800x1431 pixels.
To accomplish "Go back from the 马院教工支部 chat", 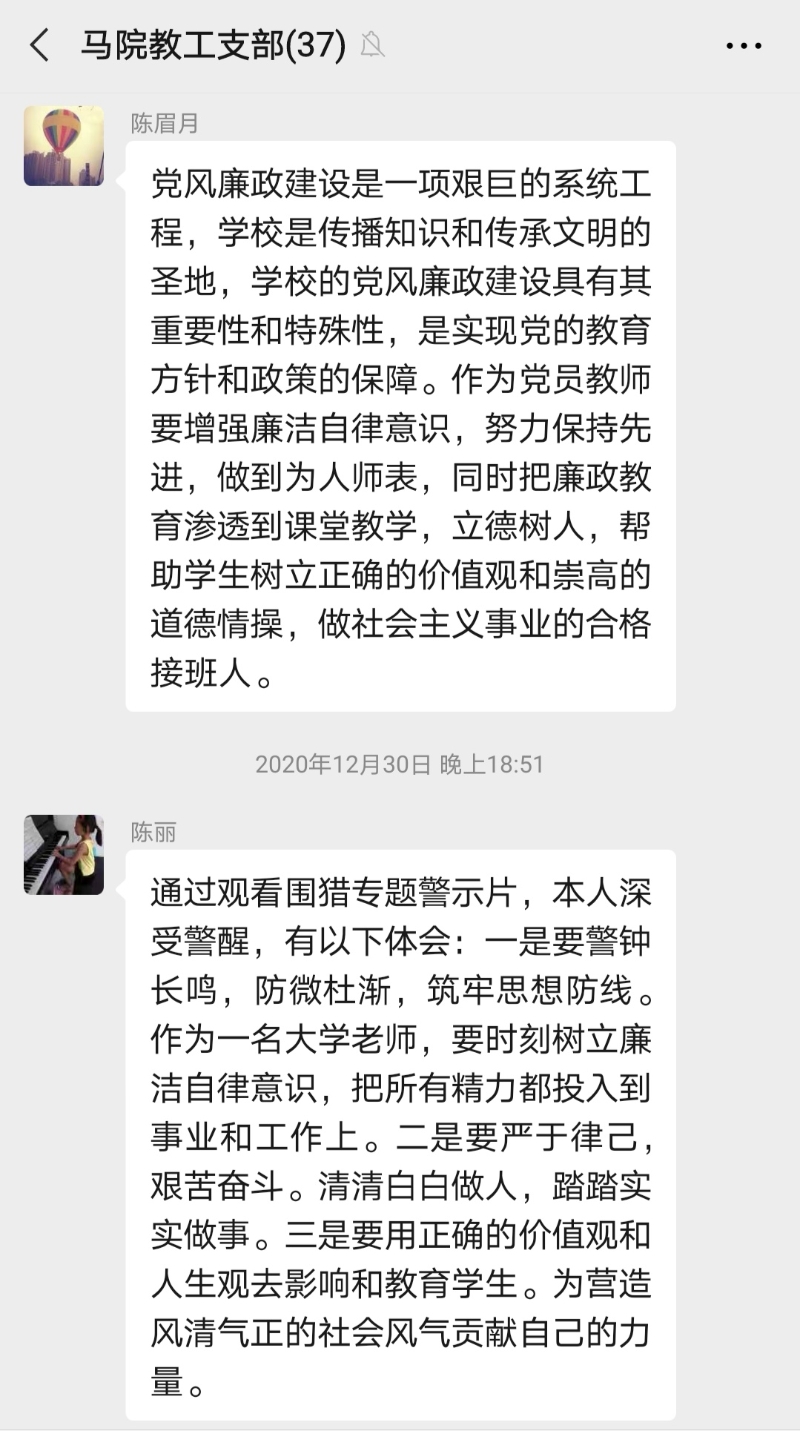I will tap(40, 45).
